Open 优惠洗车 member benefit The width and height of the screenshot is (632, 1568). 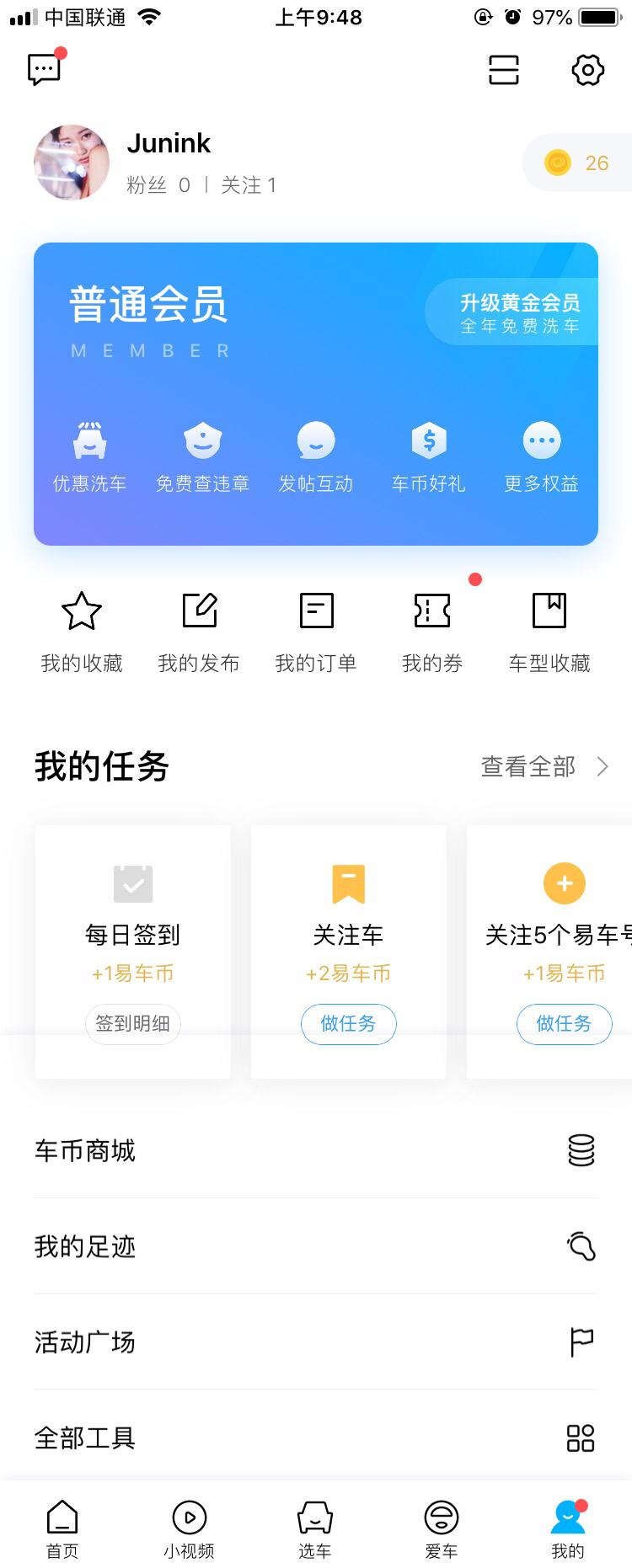pos(89,457)
